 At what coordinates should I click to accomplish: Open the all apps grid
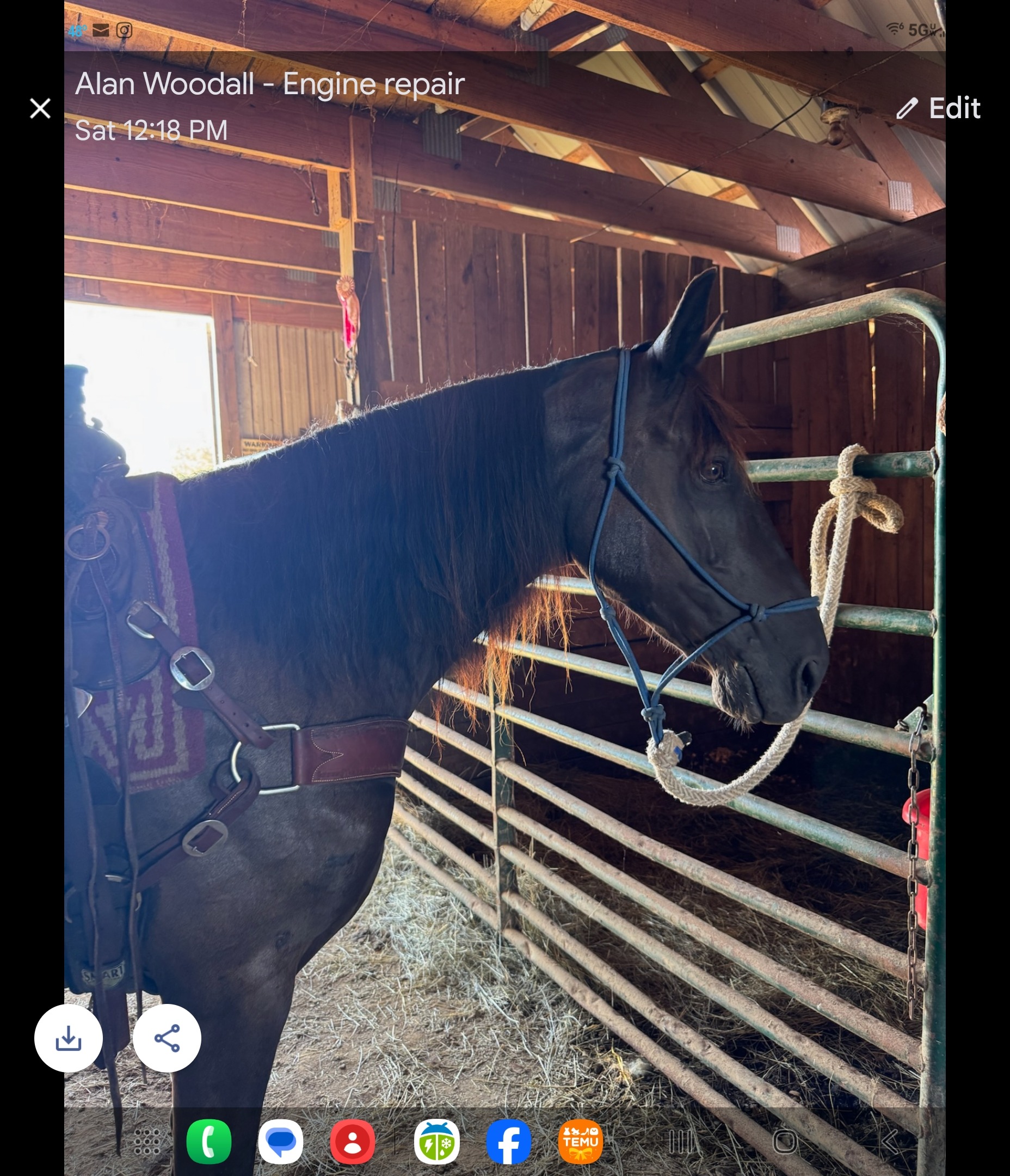(x=147, y=1142)
